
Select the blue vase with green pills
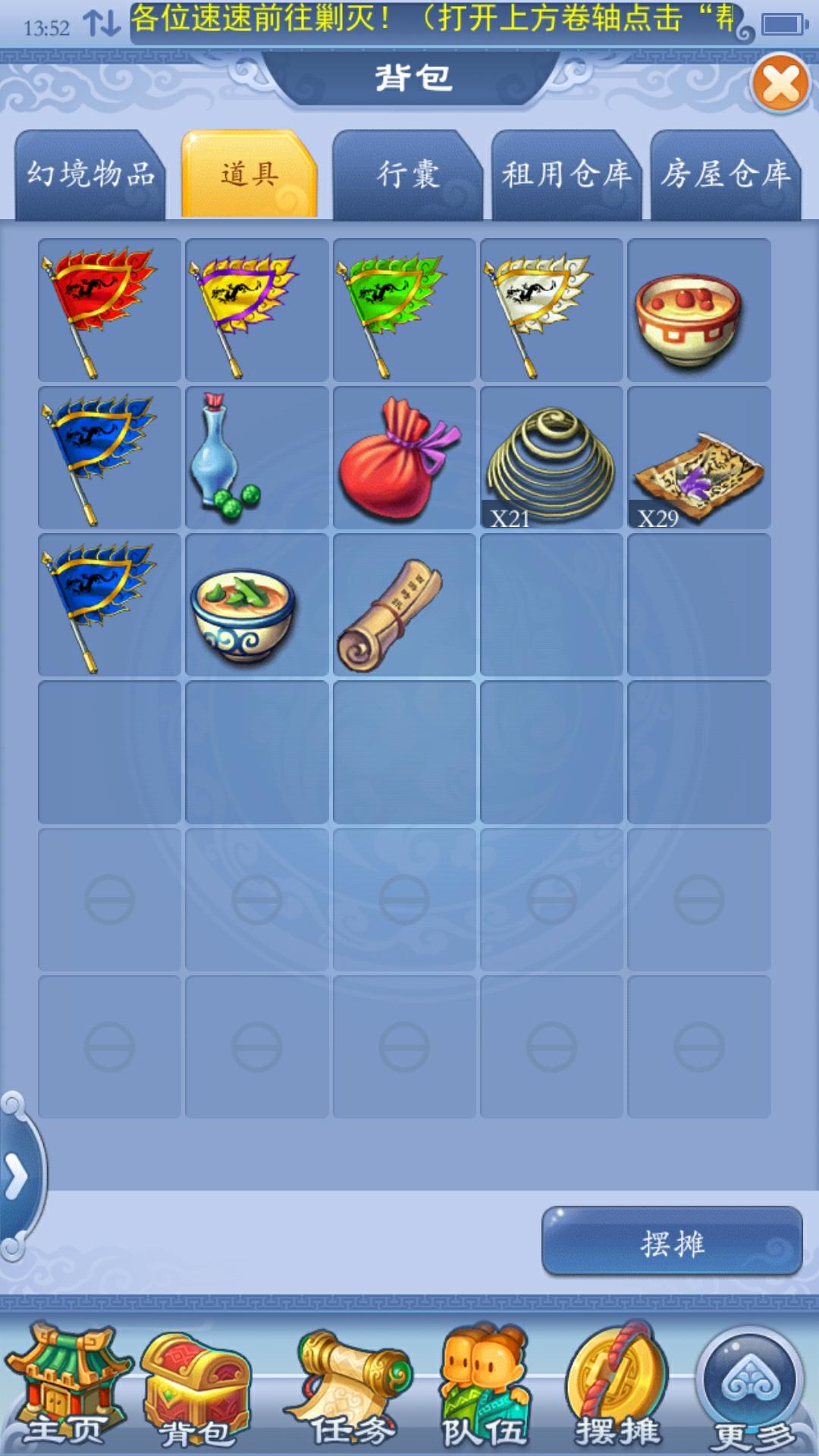[256, 457]
